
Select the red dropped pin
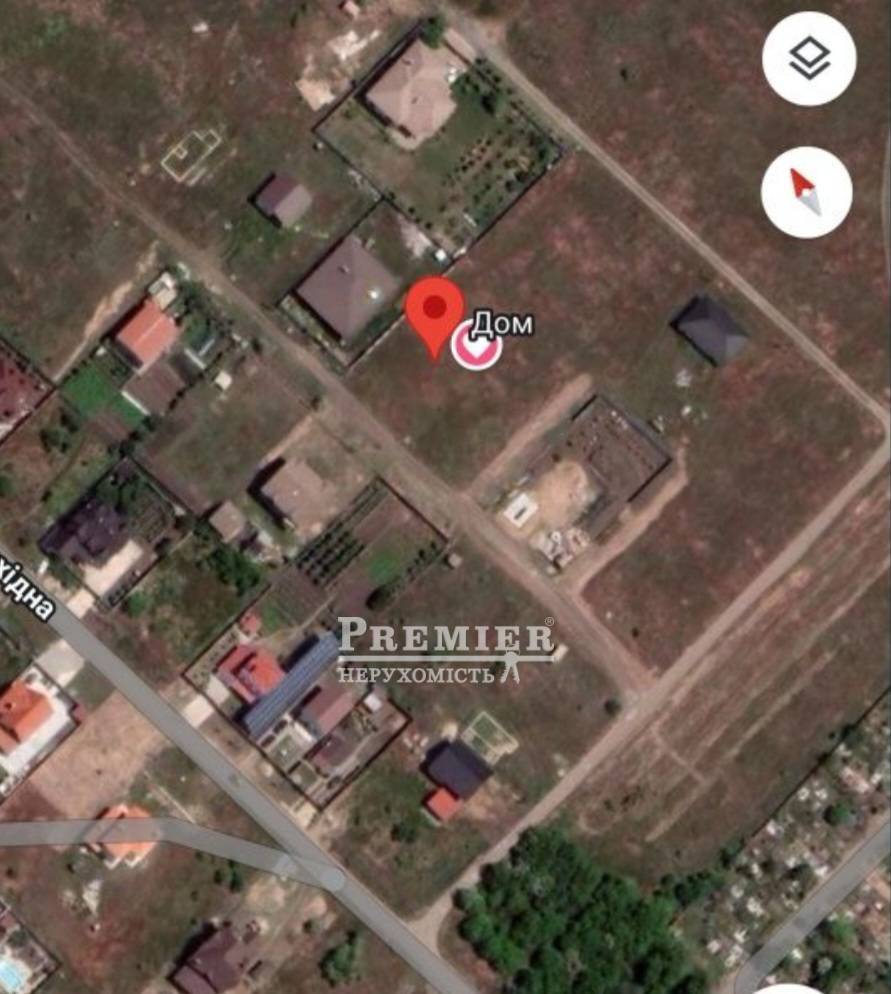tap(434, 310)
